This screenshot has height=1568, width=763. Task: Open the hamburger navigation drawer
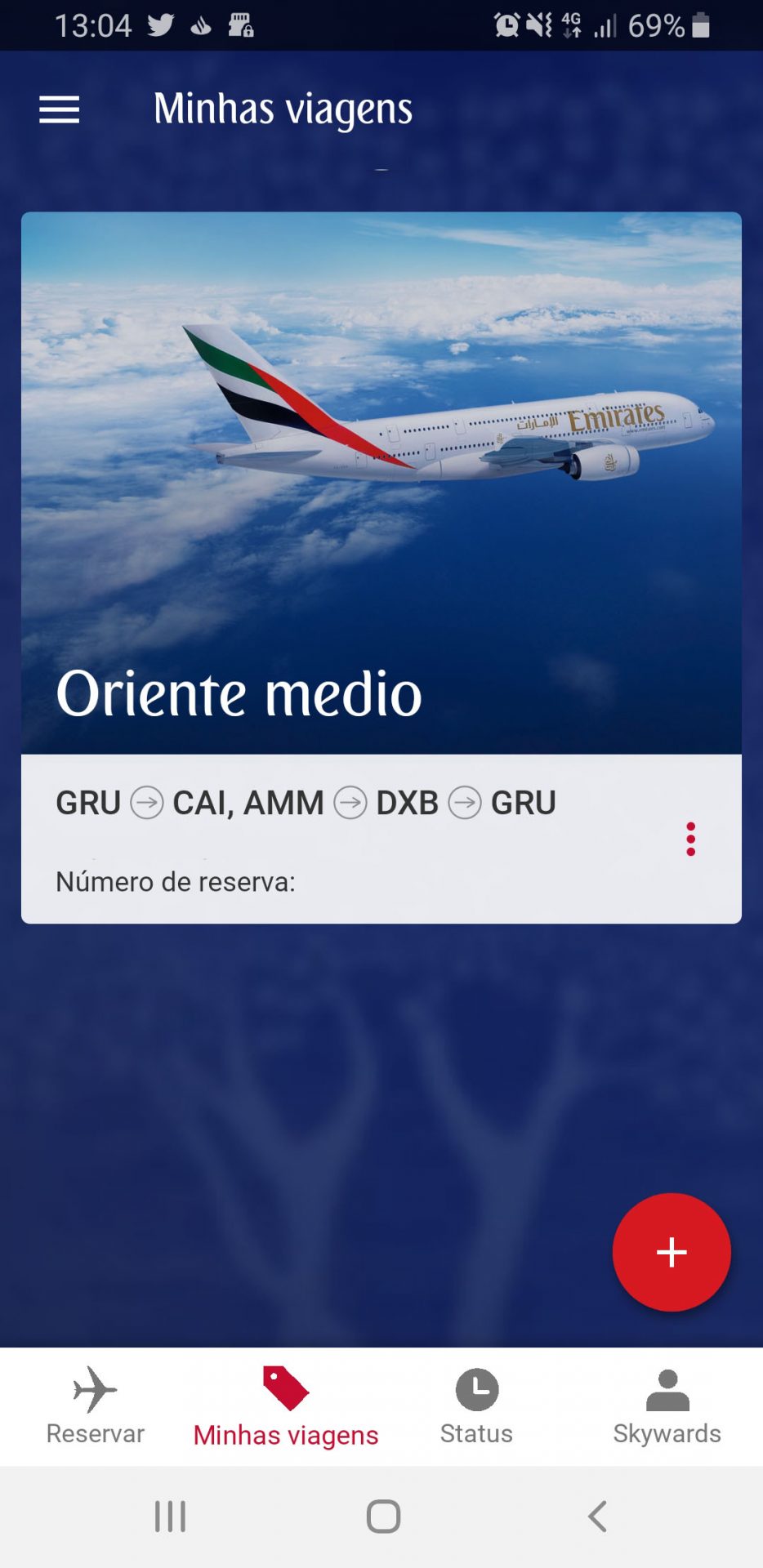[x=60, y=109]
